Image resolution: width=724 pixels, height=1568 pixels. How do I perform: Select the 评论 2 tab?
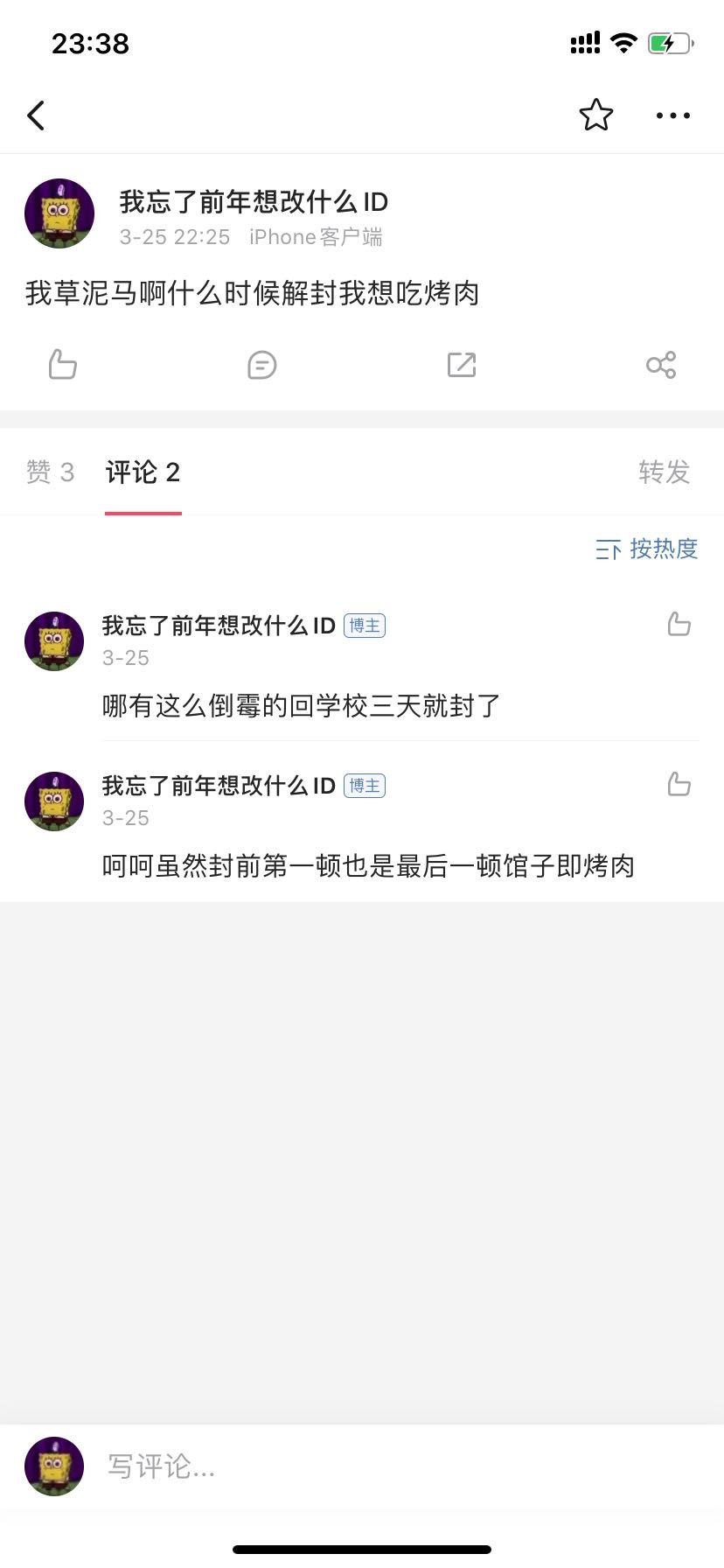coord(143,472)
